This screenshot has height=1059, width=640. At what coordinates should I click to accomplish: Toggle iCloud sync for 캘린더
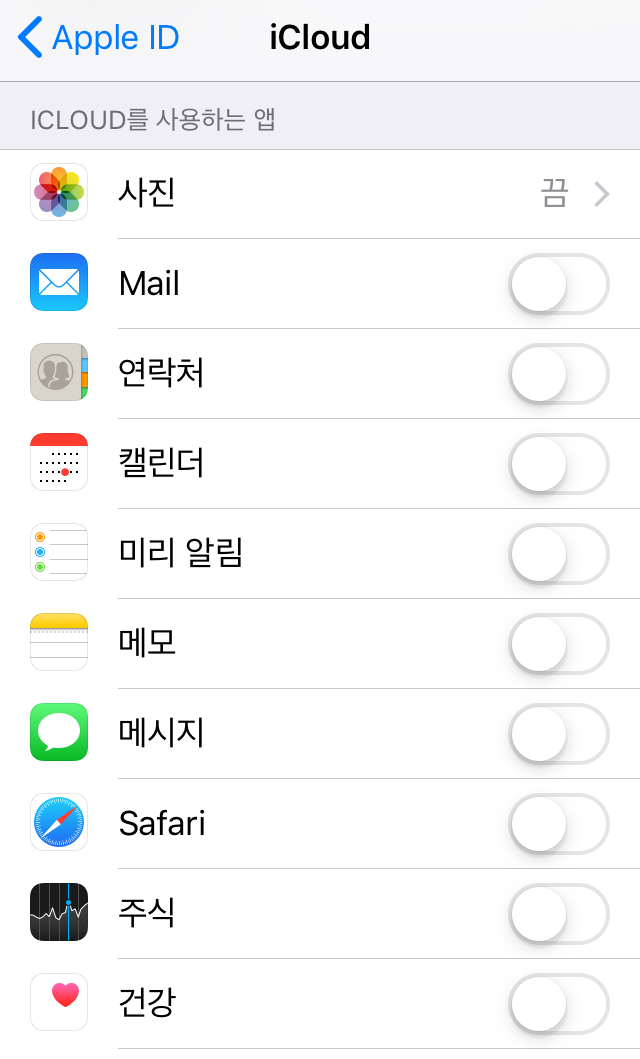(x=558, y=464)
